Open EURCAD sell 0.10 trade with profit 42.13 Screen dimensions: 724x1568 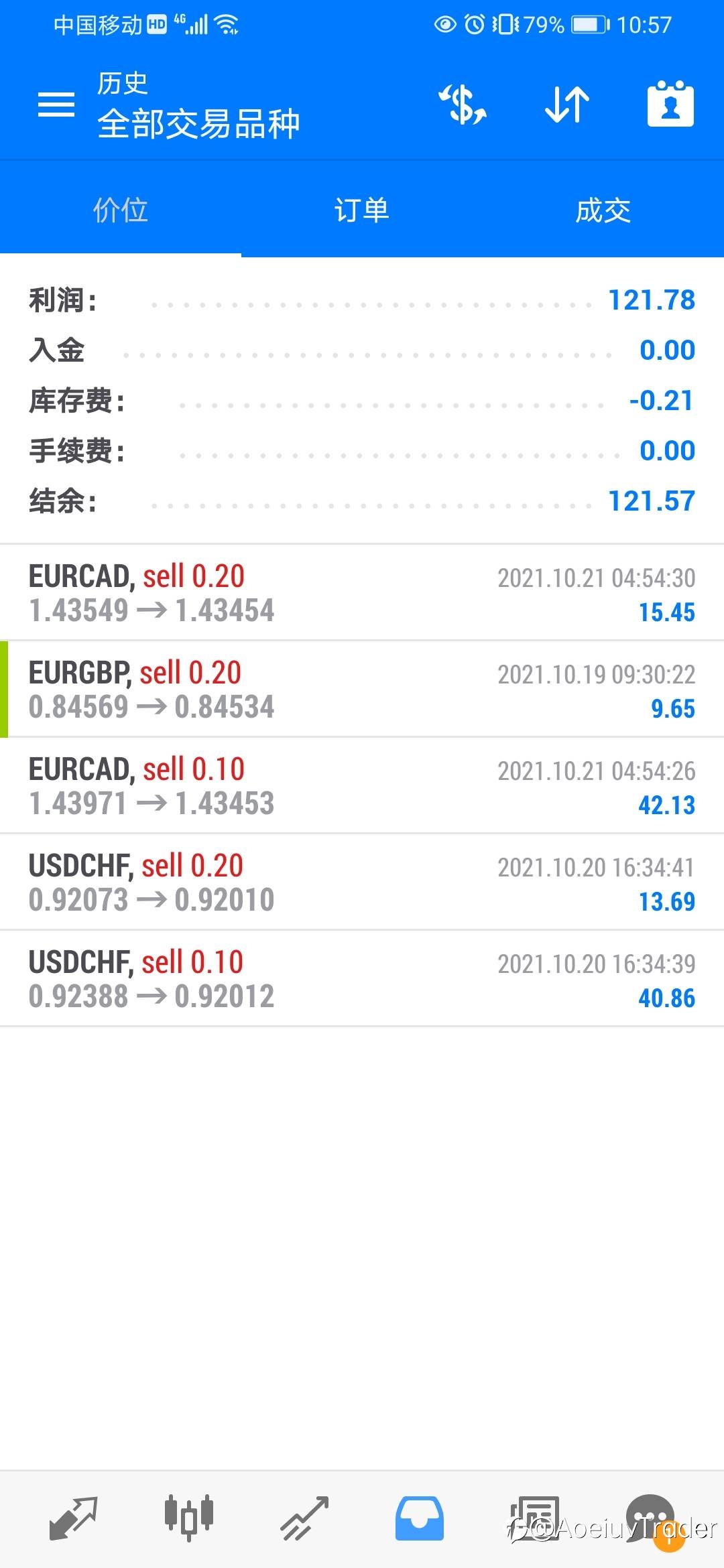tap(362, 785)
